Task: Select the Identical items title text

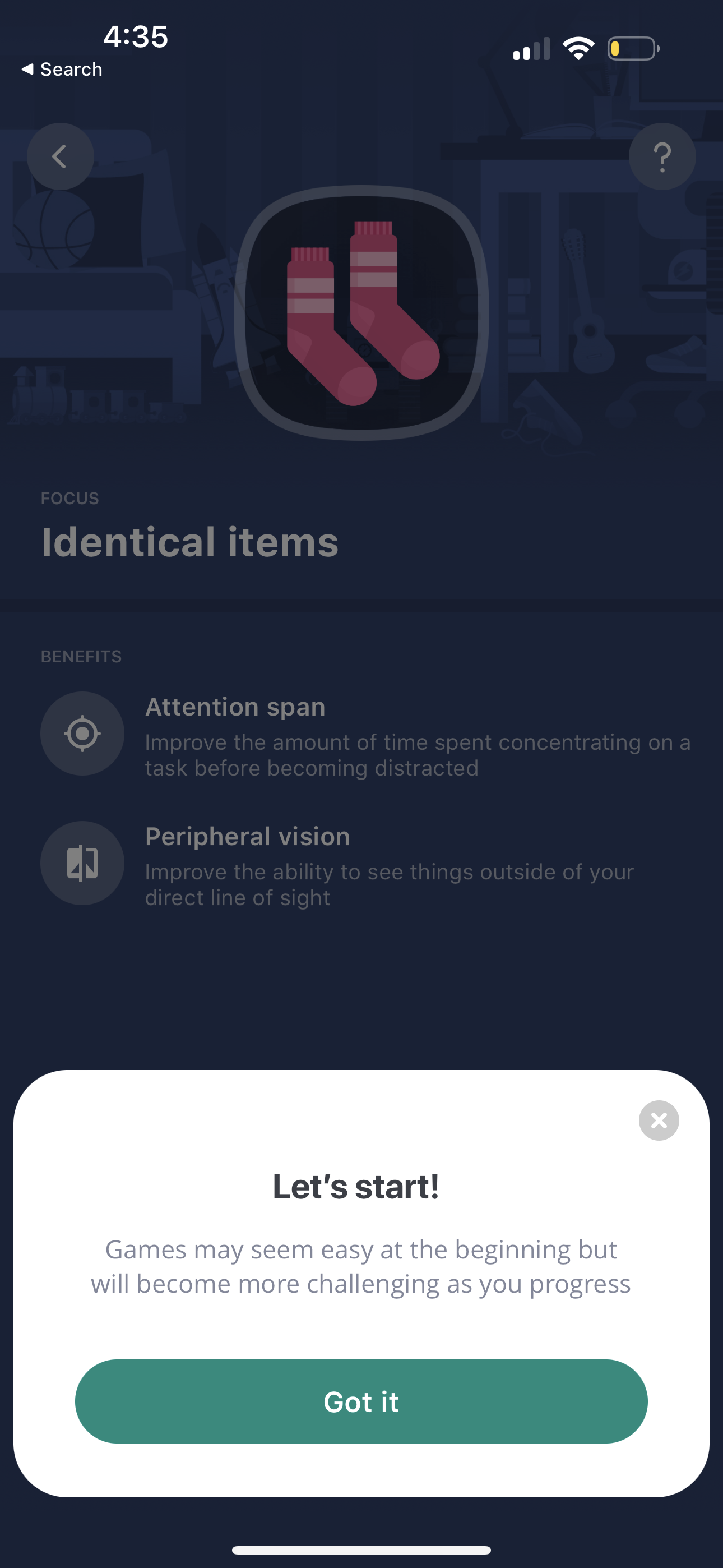Action: pyautogui.click(x=189, y=542)
